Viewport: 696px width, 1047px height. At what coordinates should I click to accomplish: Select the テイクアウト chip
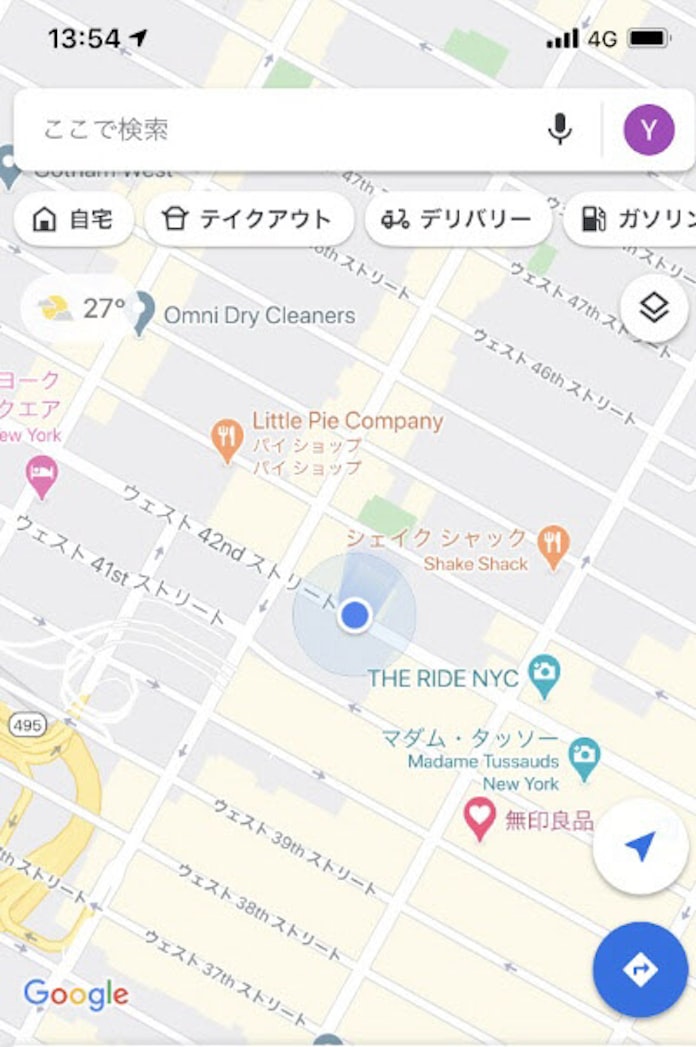(248, 220)
